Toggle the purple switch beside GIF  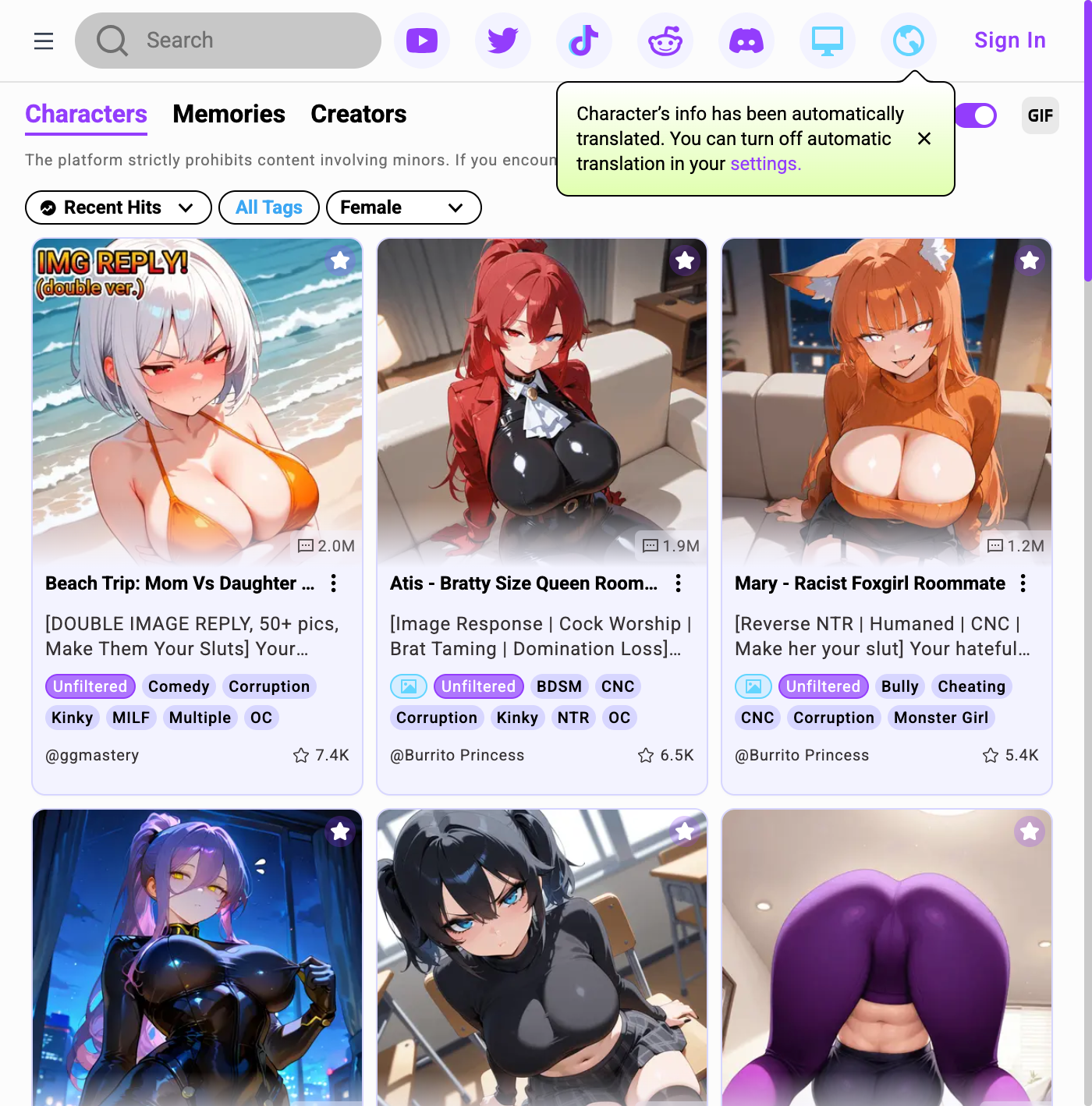click(x=977, y=115)
